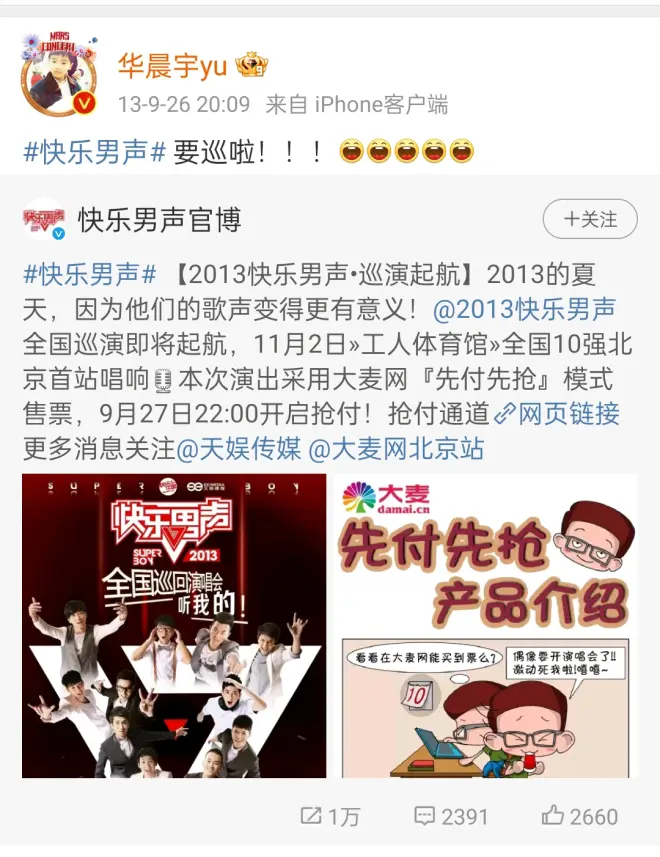Screen dimensions: 660x857
Task: Open the 华晨宇yu username link
Action: click(x=173, y=66)
